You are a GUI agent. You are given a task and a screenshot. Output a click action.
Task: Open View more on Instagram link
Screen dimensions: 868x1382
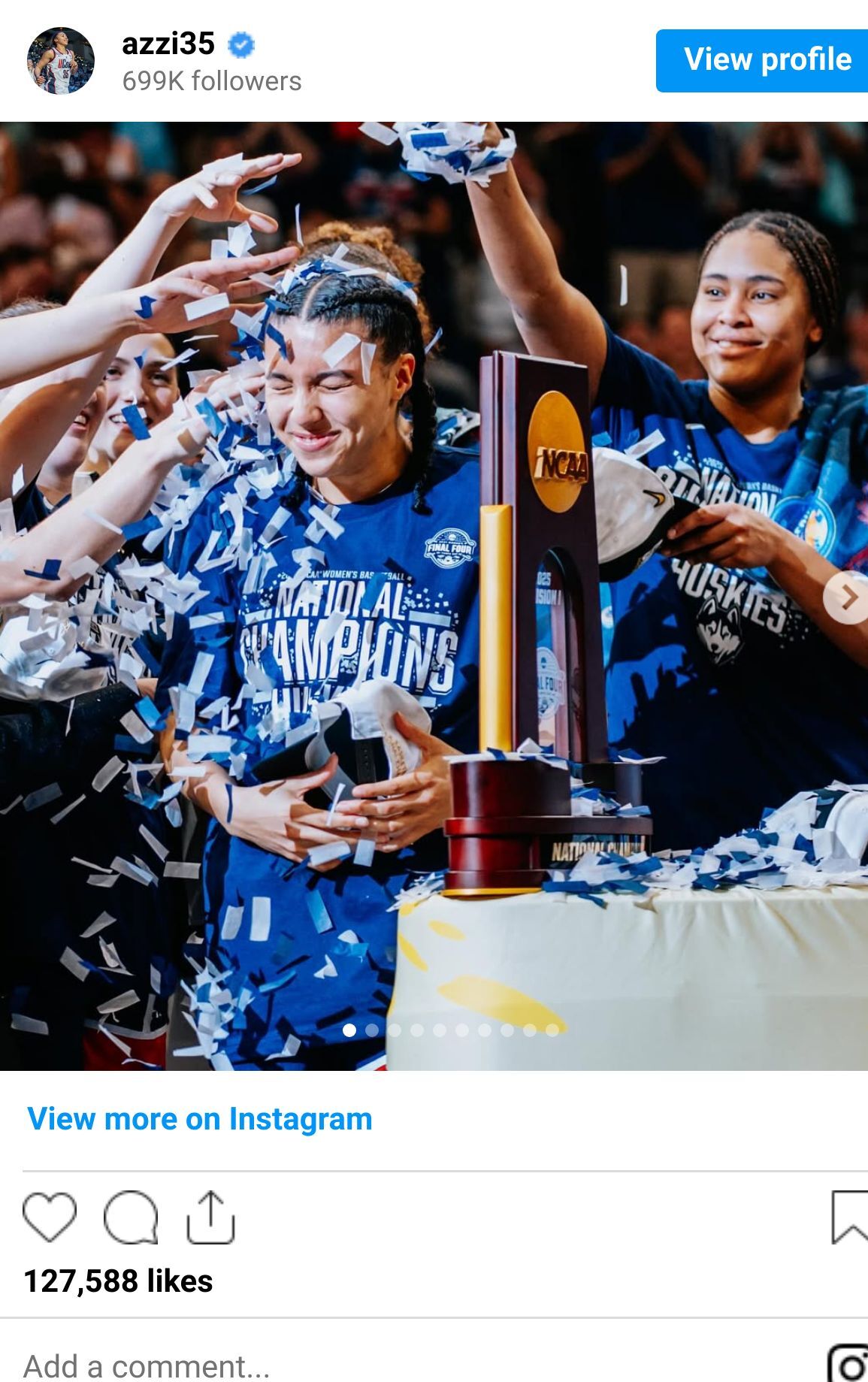click(x=200, y=1119)
